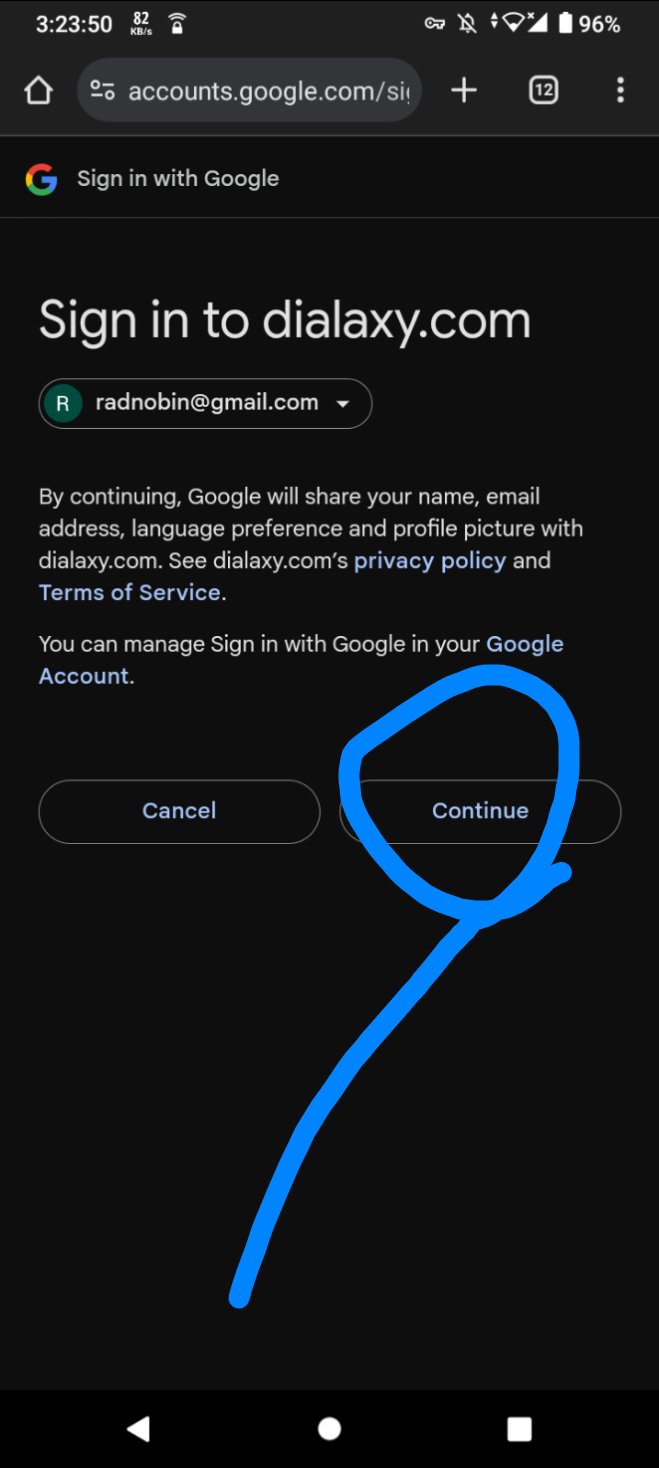Open the browser overflow menu
The height and width of the screenshot is (1468, 659).
pos(620,91)
